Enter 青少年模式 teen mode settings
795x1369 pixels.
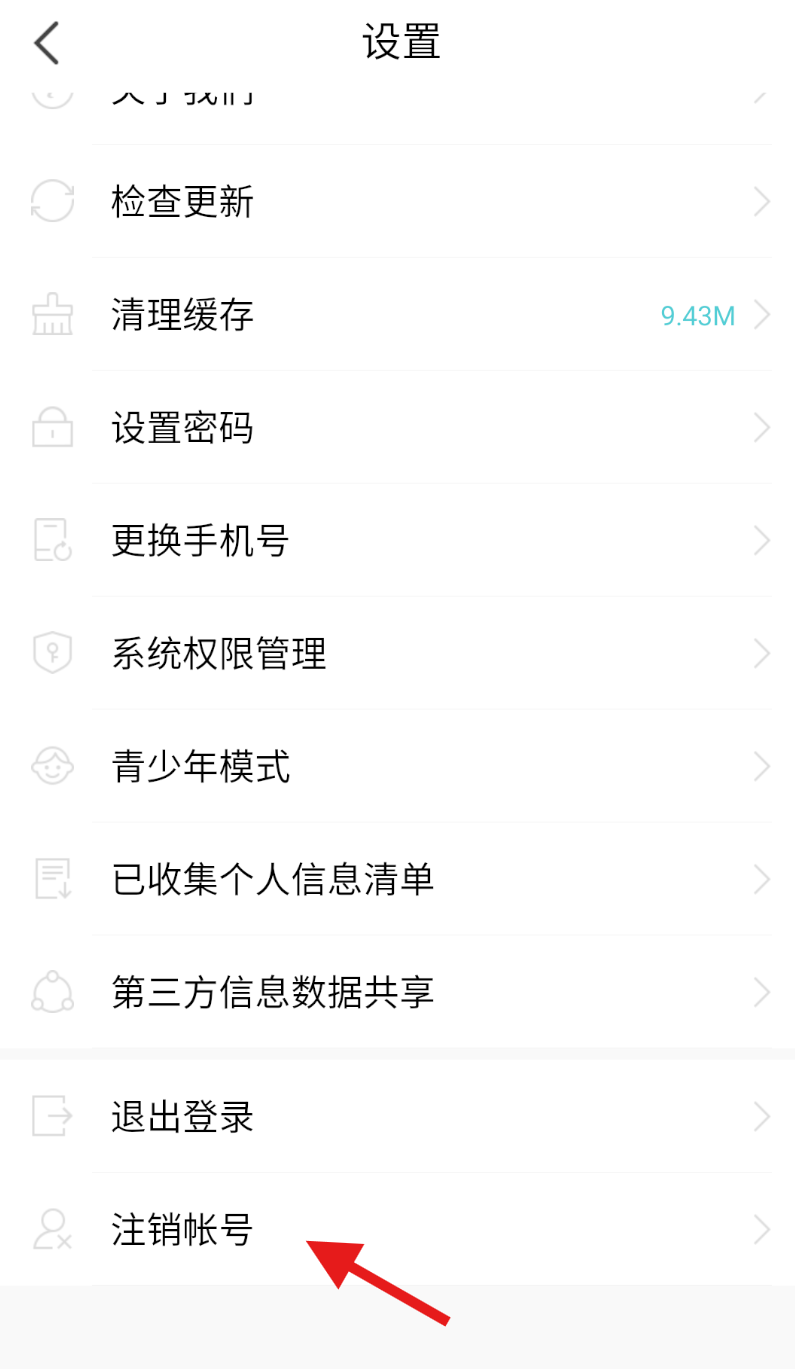click(200, 767)
